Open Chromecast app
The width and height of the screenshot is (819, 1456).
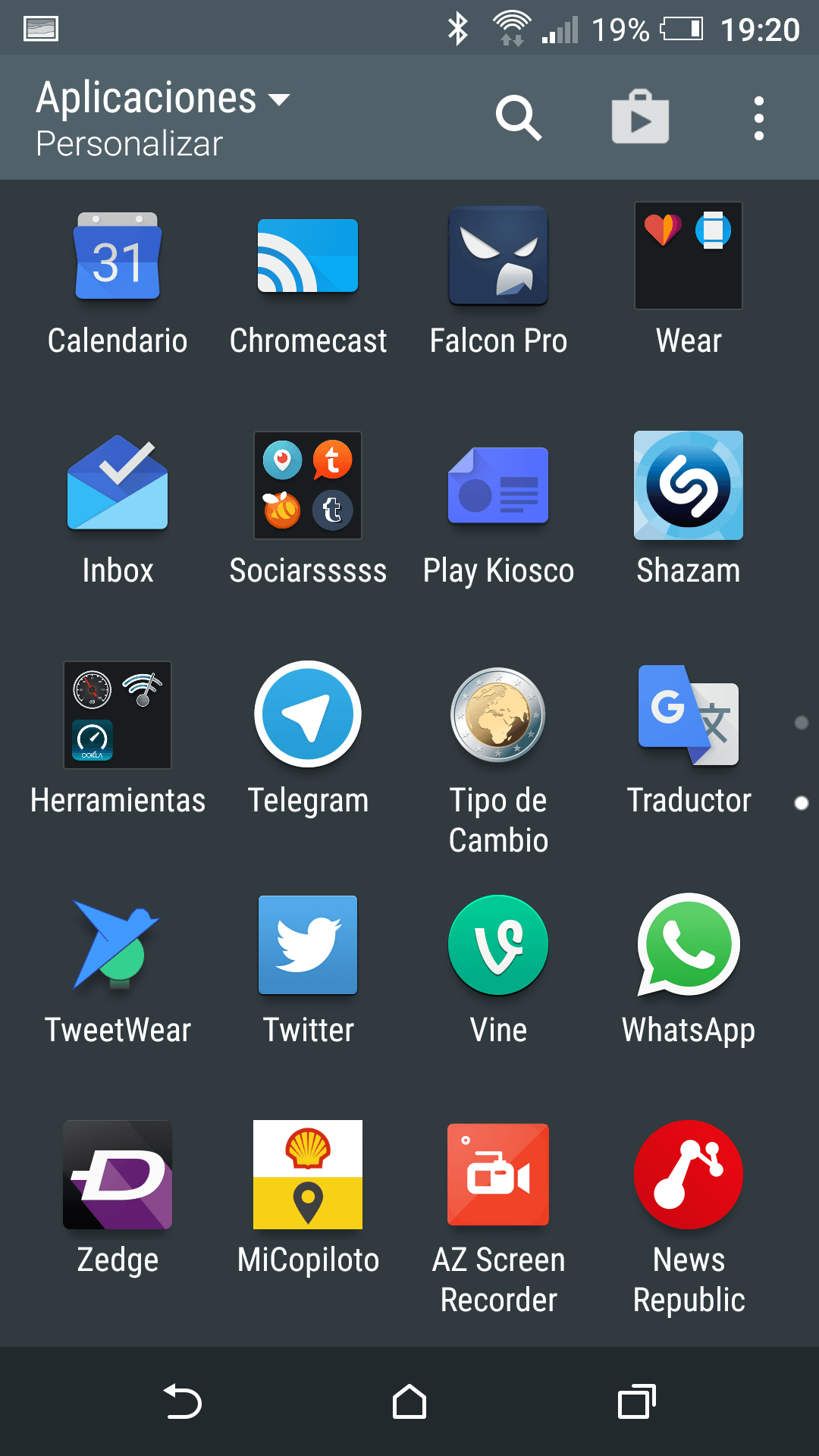click(308, 258)
